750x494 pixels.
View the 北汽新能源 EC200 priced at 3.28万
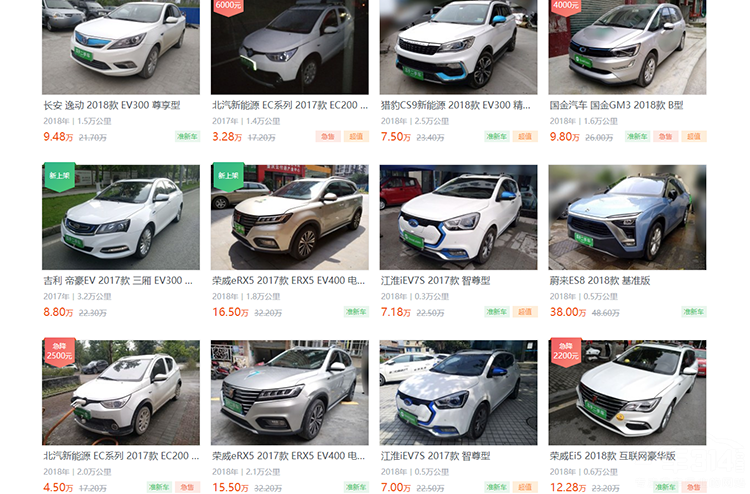pyautogui.click(x=289, y=48)
